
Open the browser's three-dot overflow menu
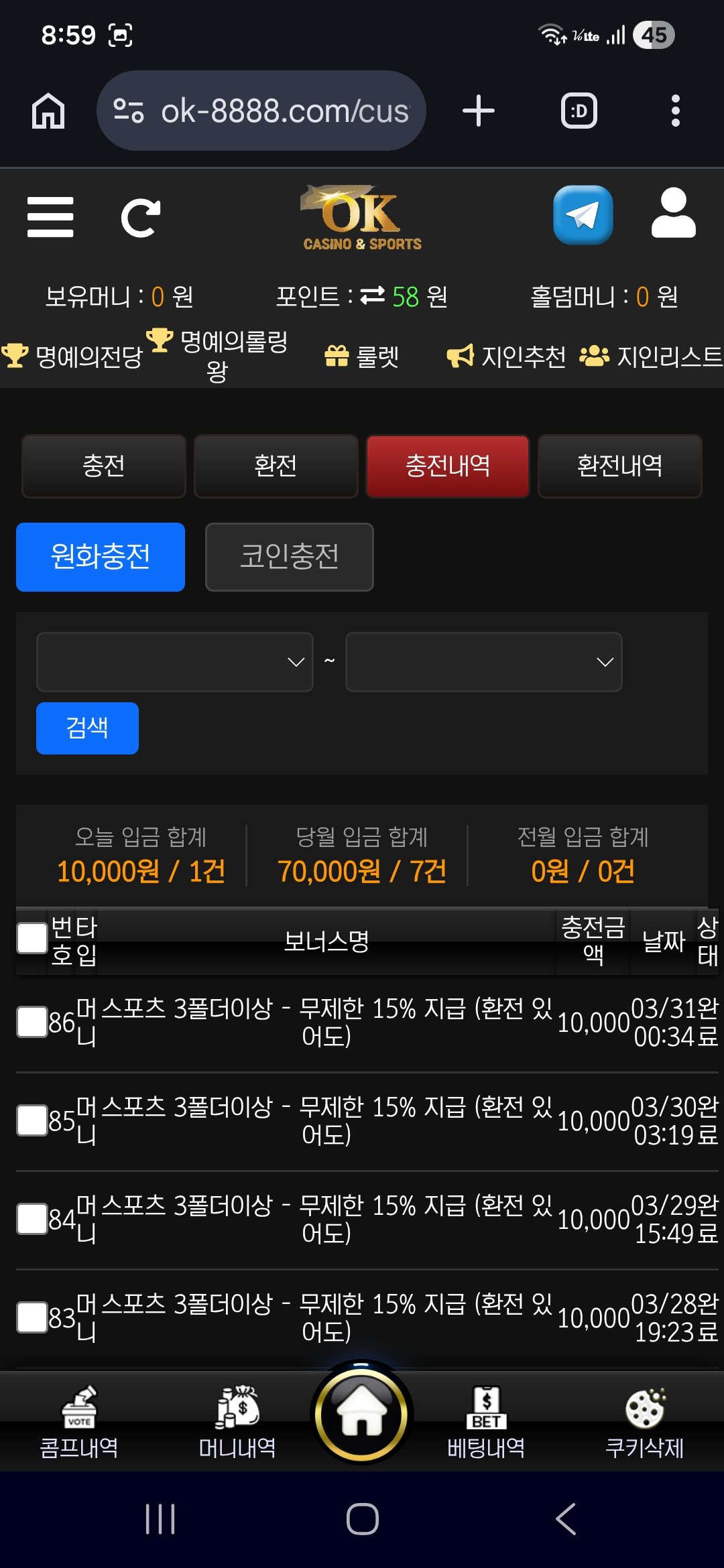pos(675,111)
